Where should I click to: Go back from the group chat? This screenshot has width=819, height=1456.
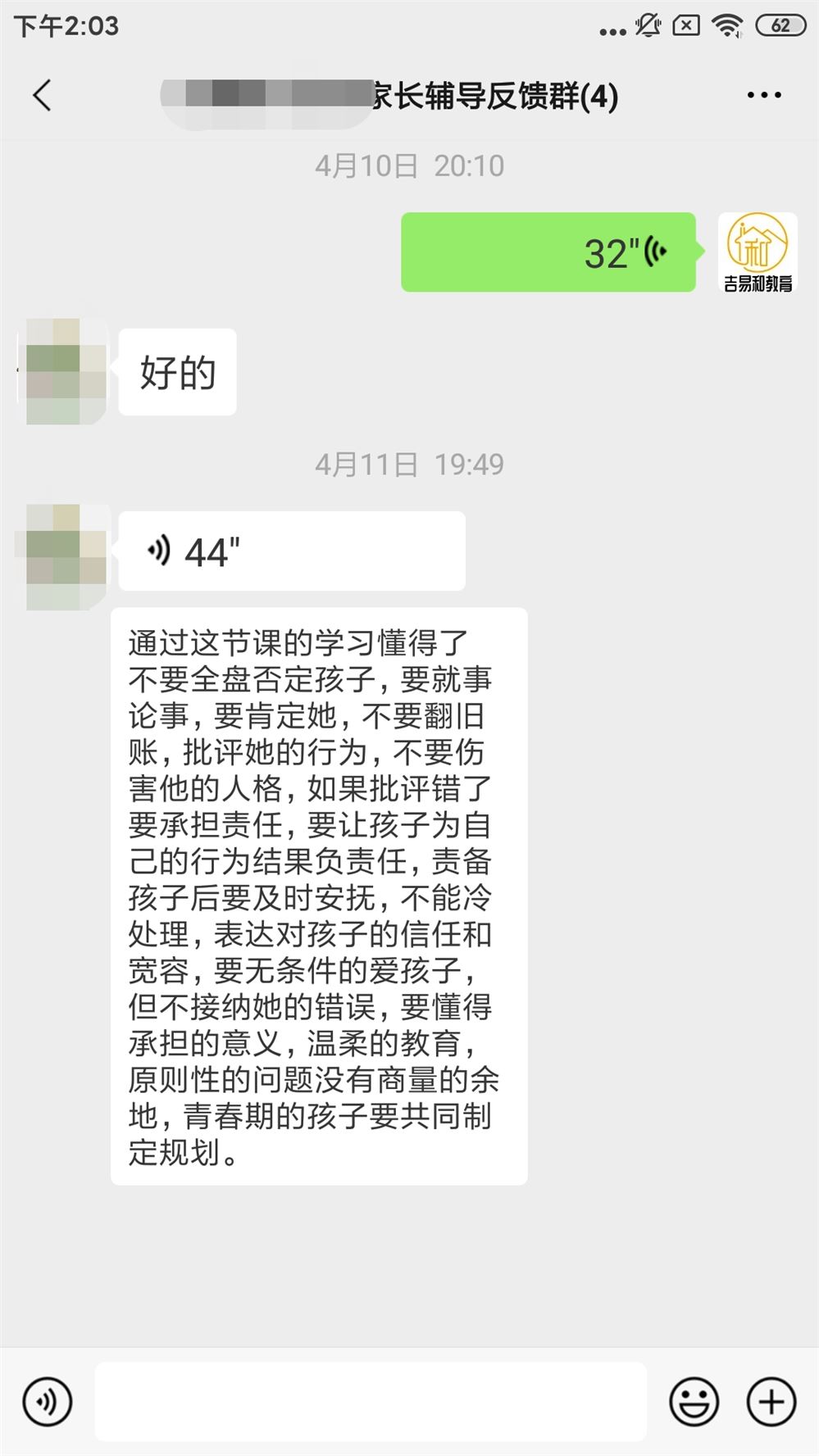point(42,96)
